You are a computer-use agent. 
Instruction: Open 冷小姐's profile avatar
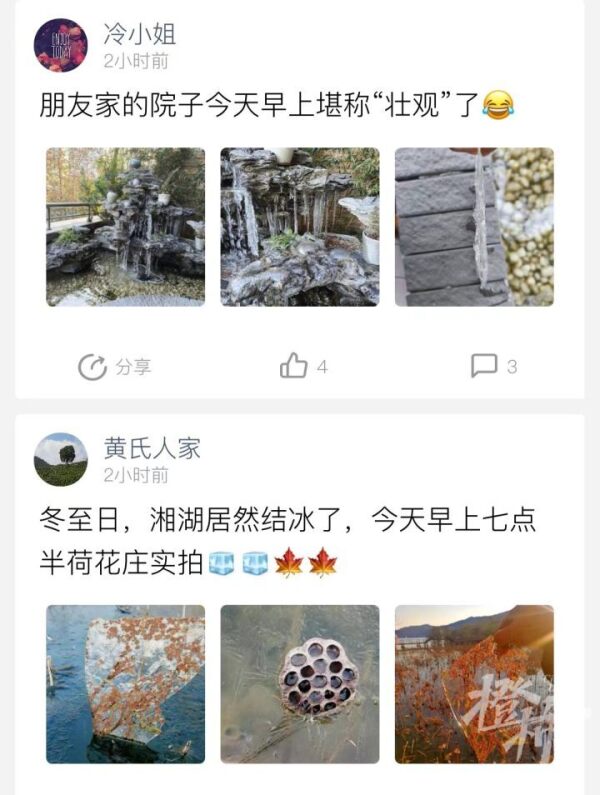pos(61,45)
